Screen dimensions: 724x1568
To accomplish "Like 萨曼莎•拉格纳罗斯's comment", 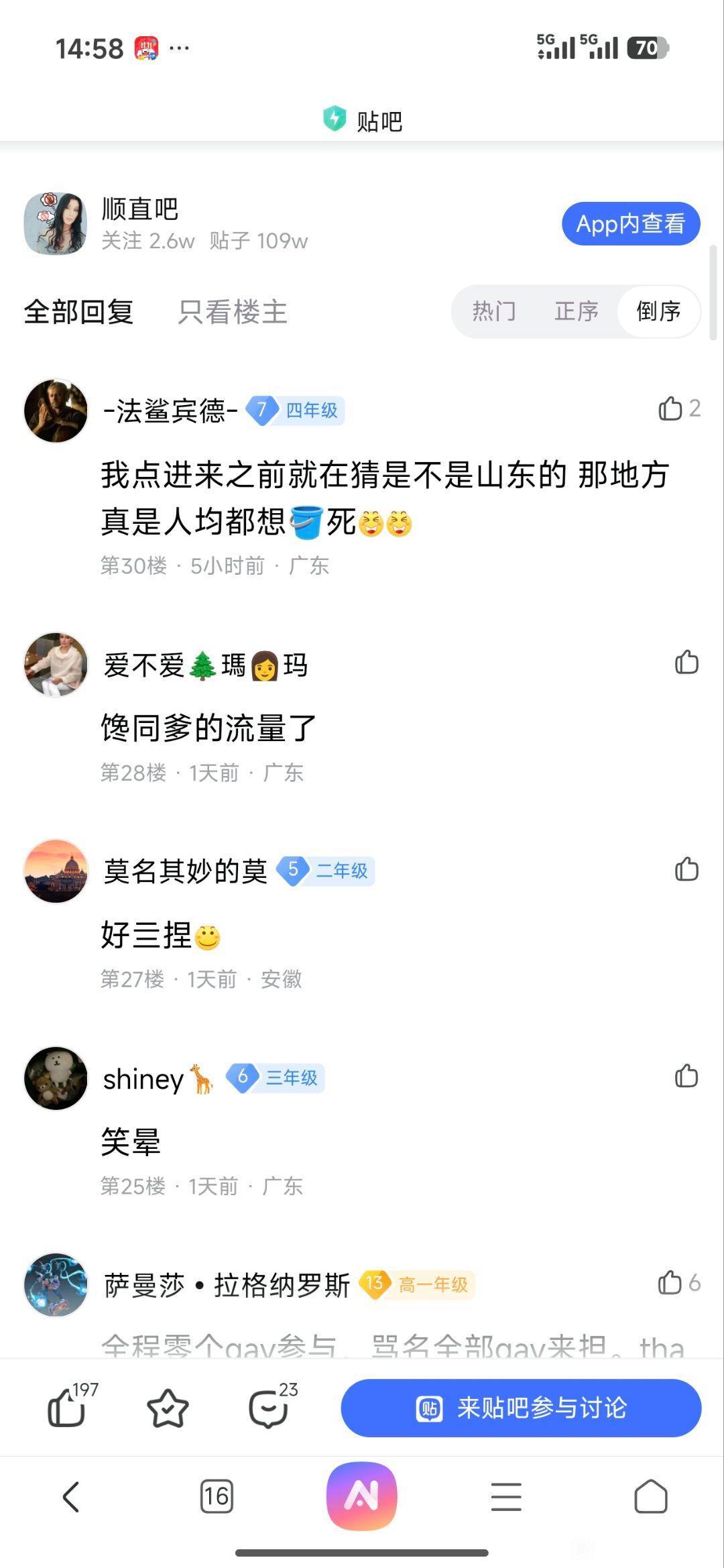I will pyautogui.click(x=670, y=1283).
